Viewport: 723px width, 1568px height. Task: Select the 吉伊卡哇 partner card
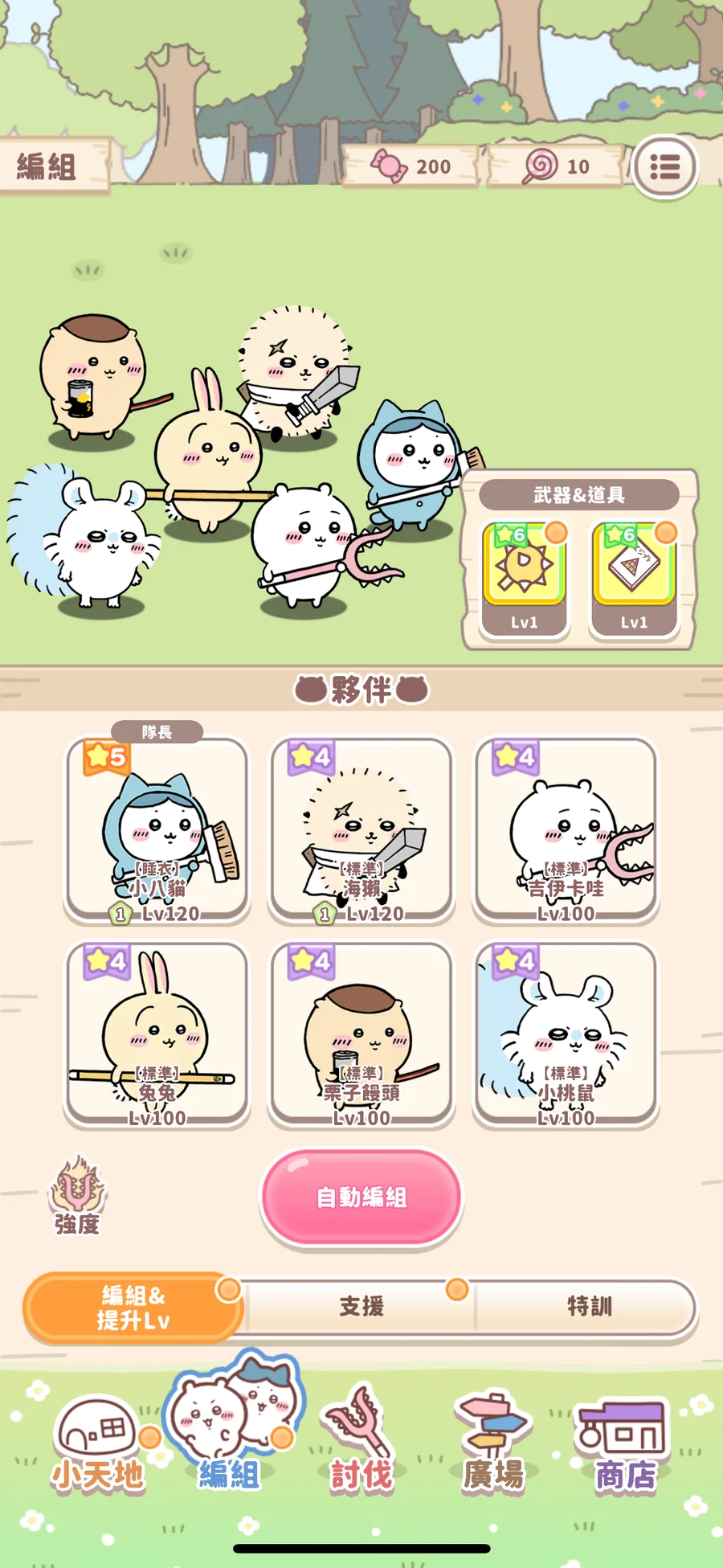(566, 830)
